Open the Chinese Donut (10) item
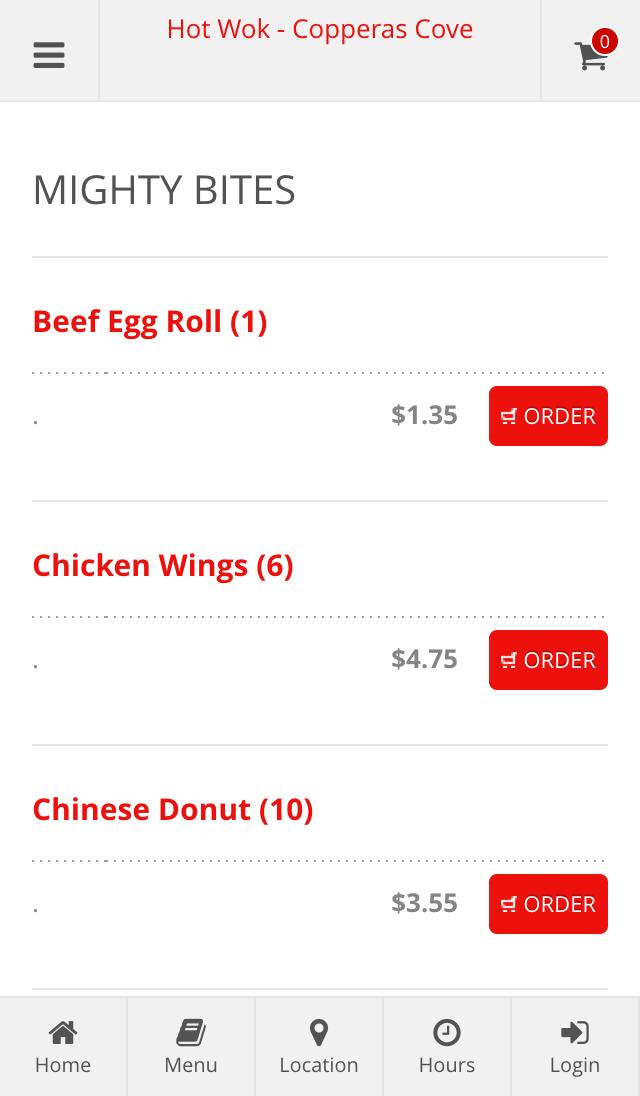The image size is (640, 1096). 173,810
